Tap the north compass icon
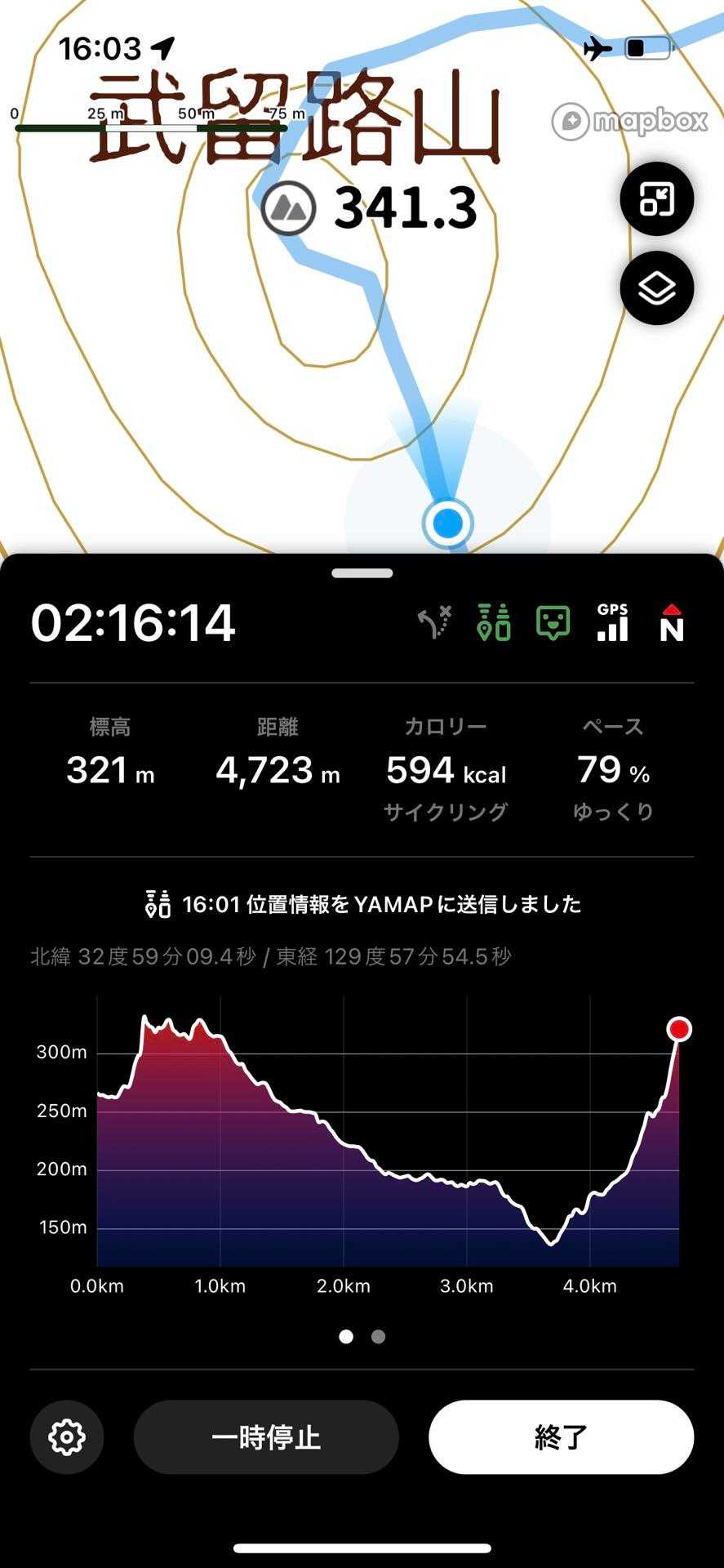 (671, 623)
